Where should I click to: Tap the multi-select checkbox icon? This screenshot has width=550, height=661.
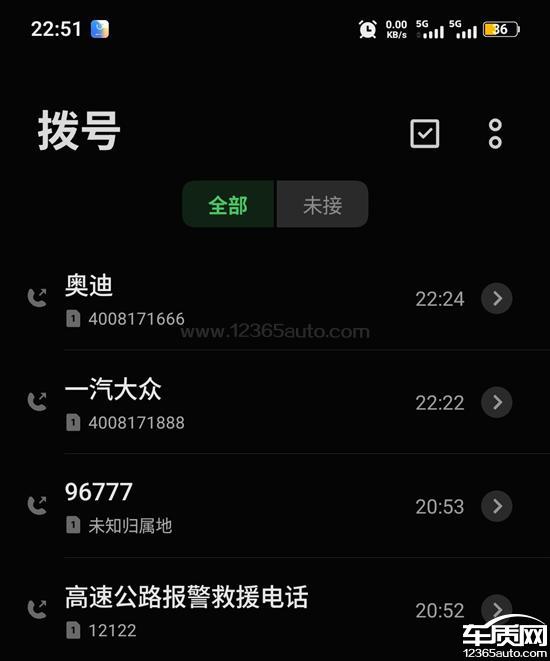coord(424,134)
